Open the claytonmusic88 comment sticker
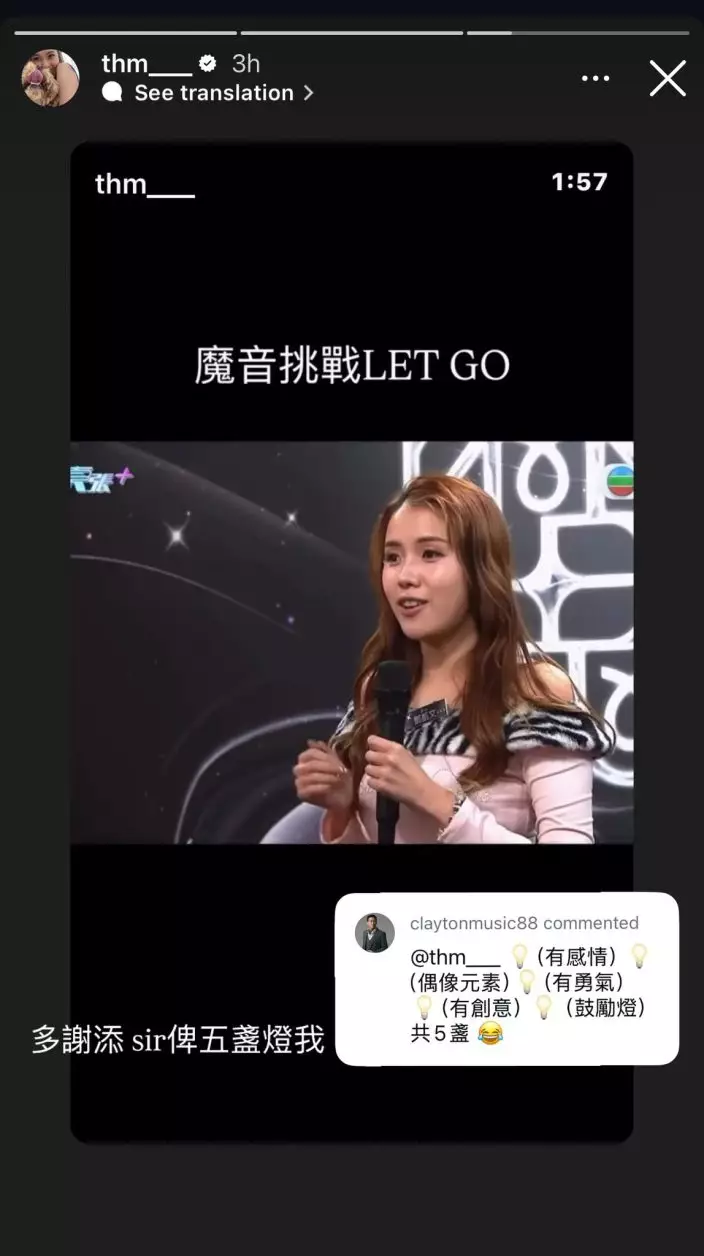The height and width of the screenshot is (1256, 704). 507,977
